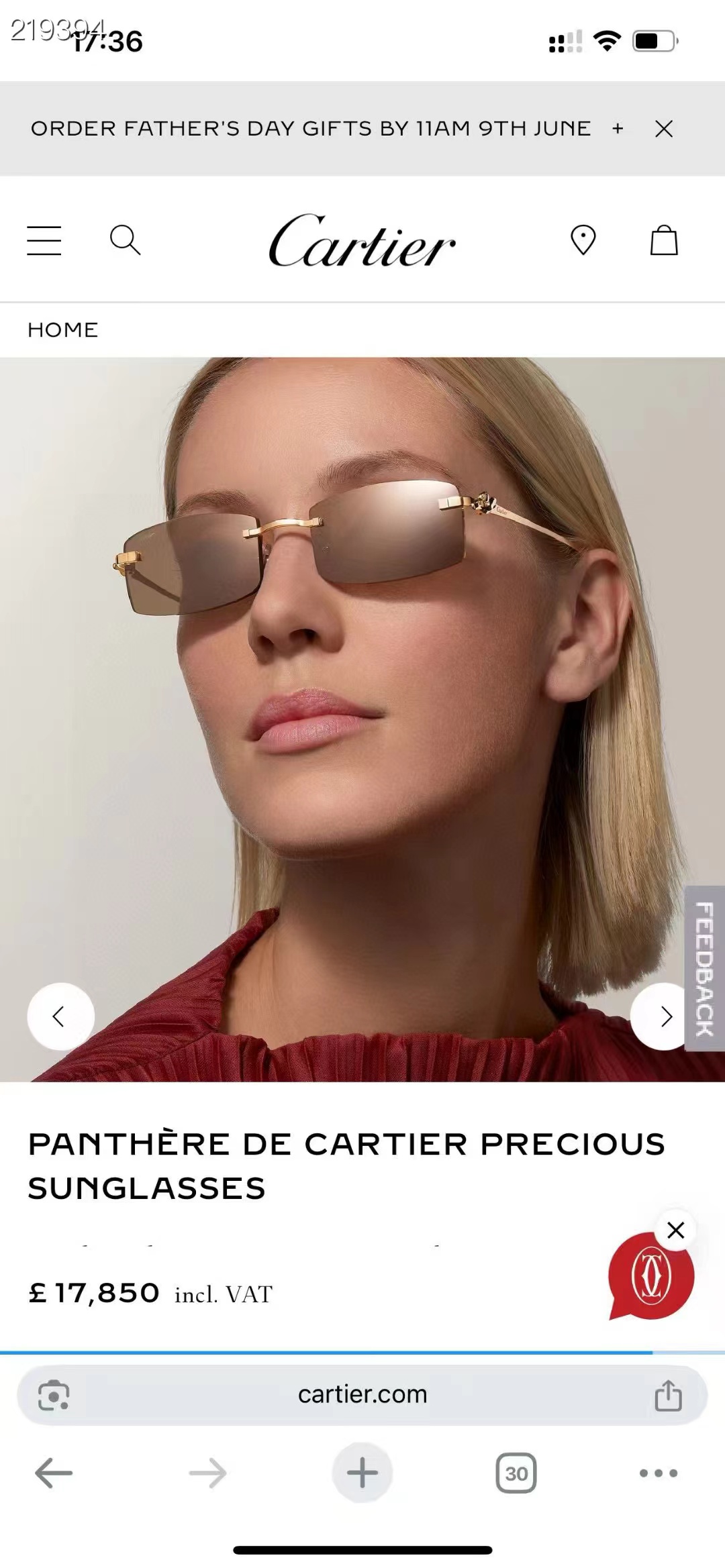The width and height of the screenshot is (725, 1568).
Task: Go back in the browser
Action: click(x=54, y=1474)
